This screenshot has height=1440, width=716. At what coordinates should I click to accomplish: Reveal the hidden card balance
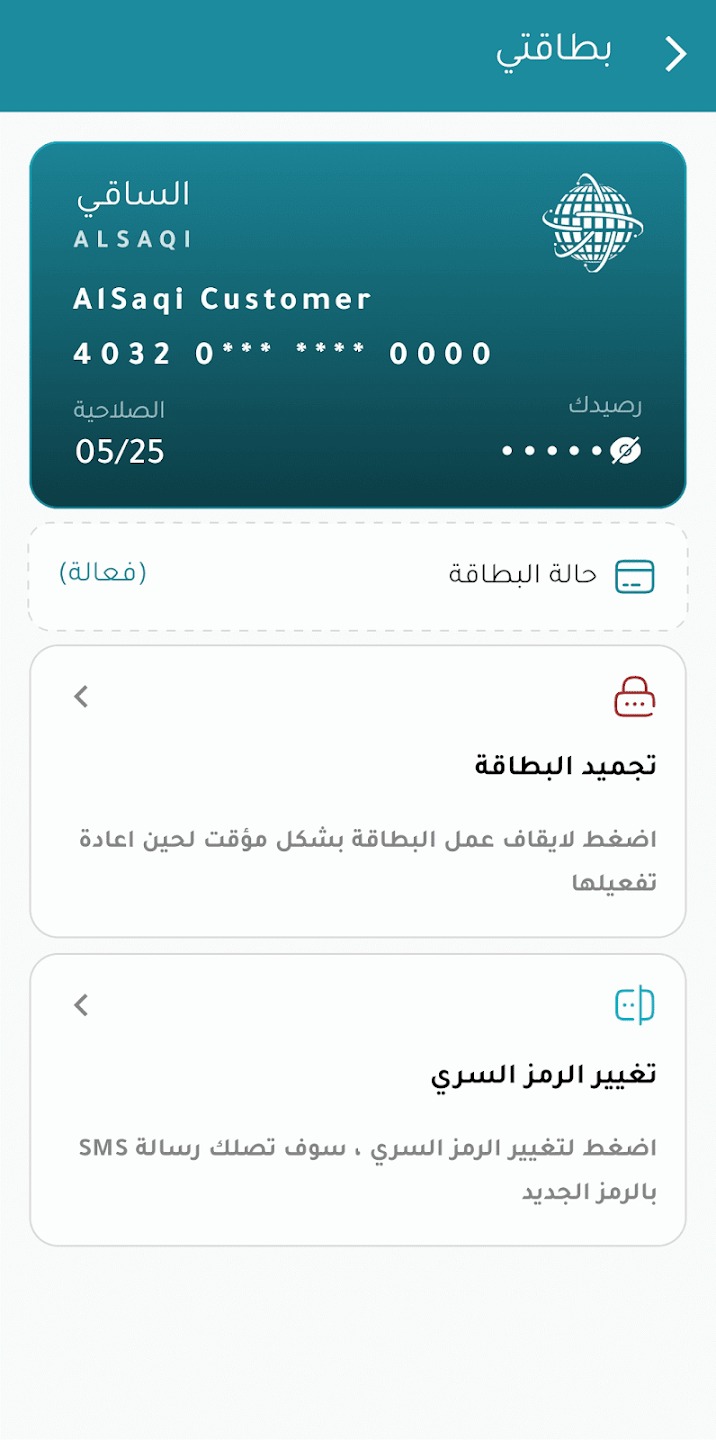click(x=626, y=451)
